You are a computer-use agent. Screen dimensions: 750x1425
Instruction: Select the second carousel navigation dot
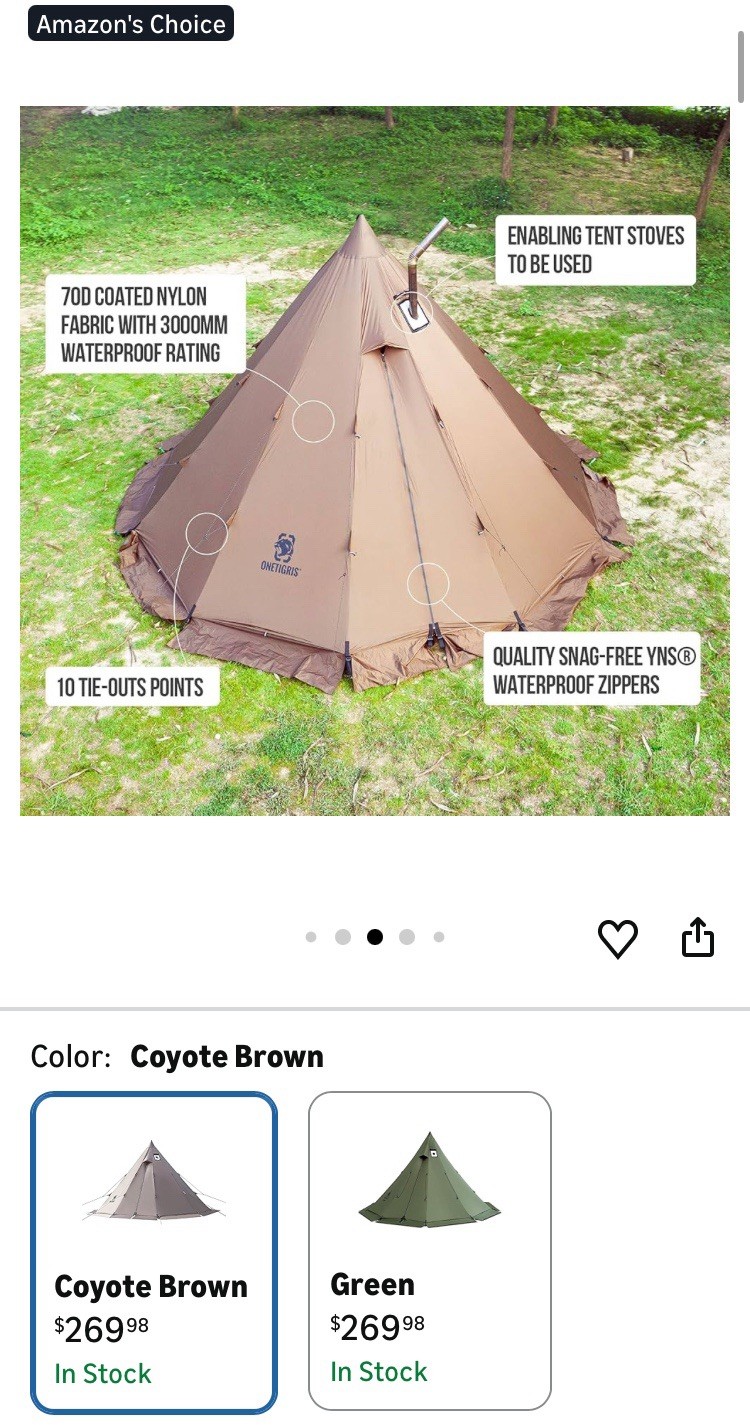[343, 937]
